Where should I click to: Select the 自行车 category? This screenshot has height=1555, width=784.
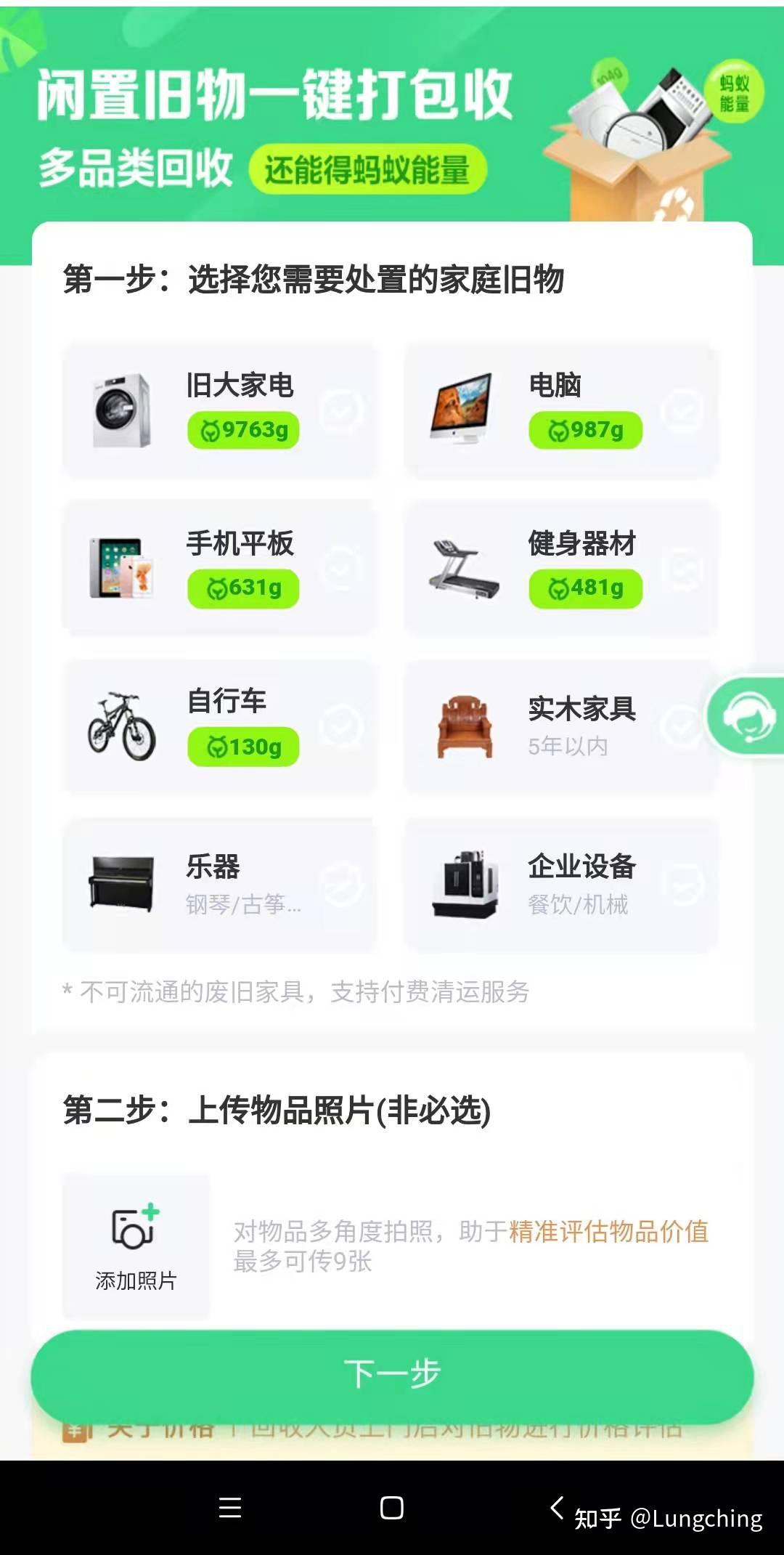tap(219, 726)
